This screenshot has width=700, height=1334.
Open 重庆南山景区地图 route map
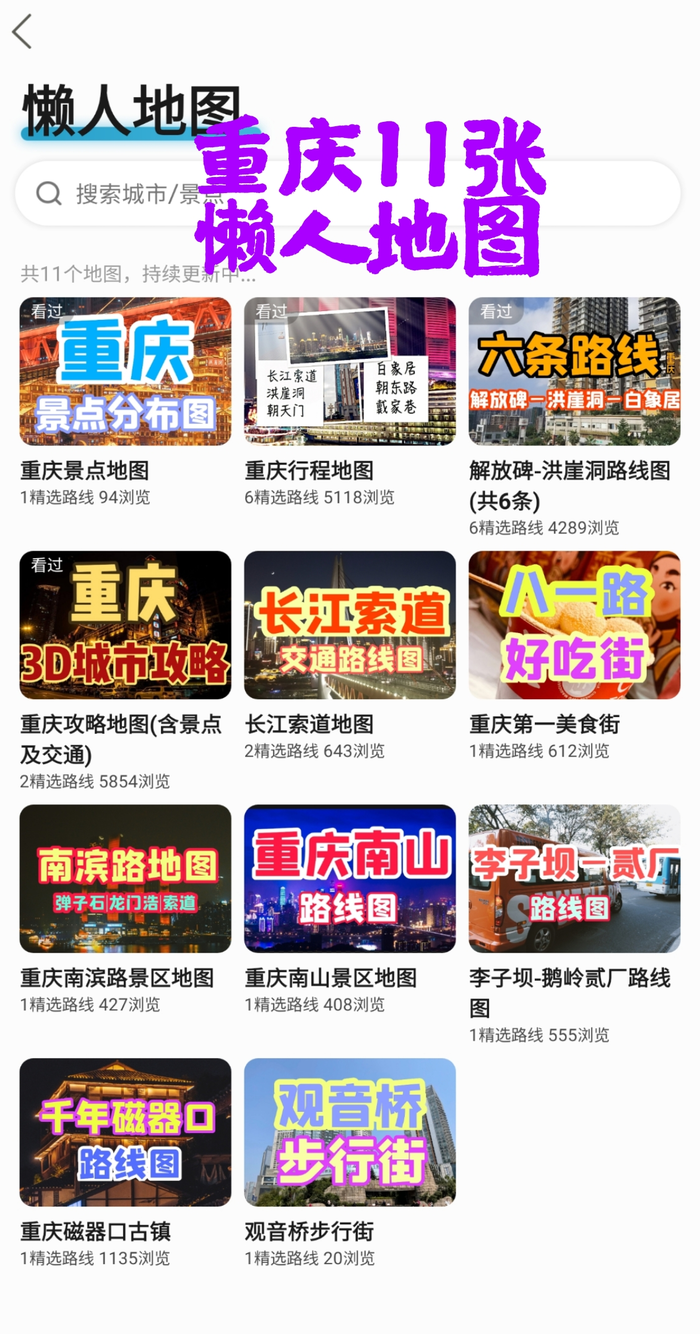pos(349,879)
